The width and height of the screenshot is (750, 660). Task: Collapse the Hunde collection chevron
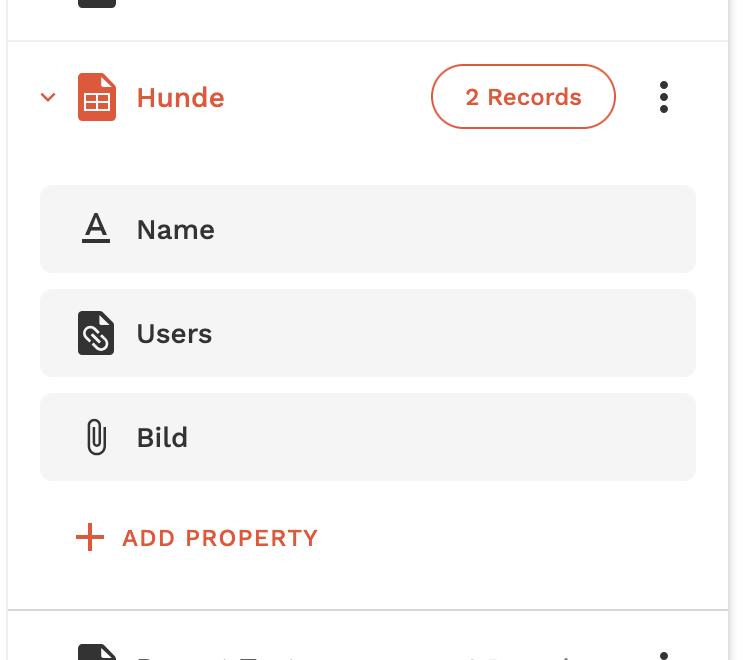[x=47, y=98]
